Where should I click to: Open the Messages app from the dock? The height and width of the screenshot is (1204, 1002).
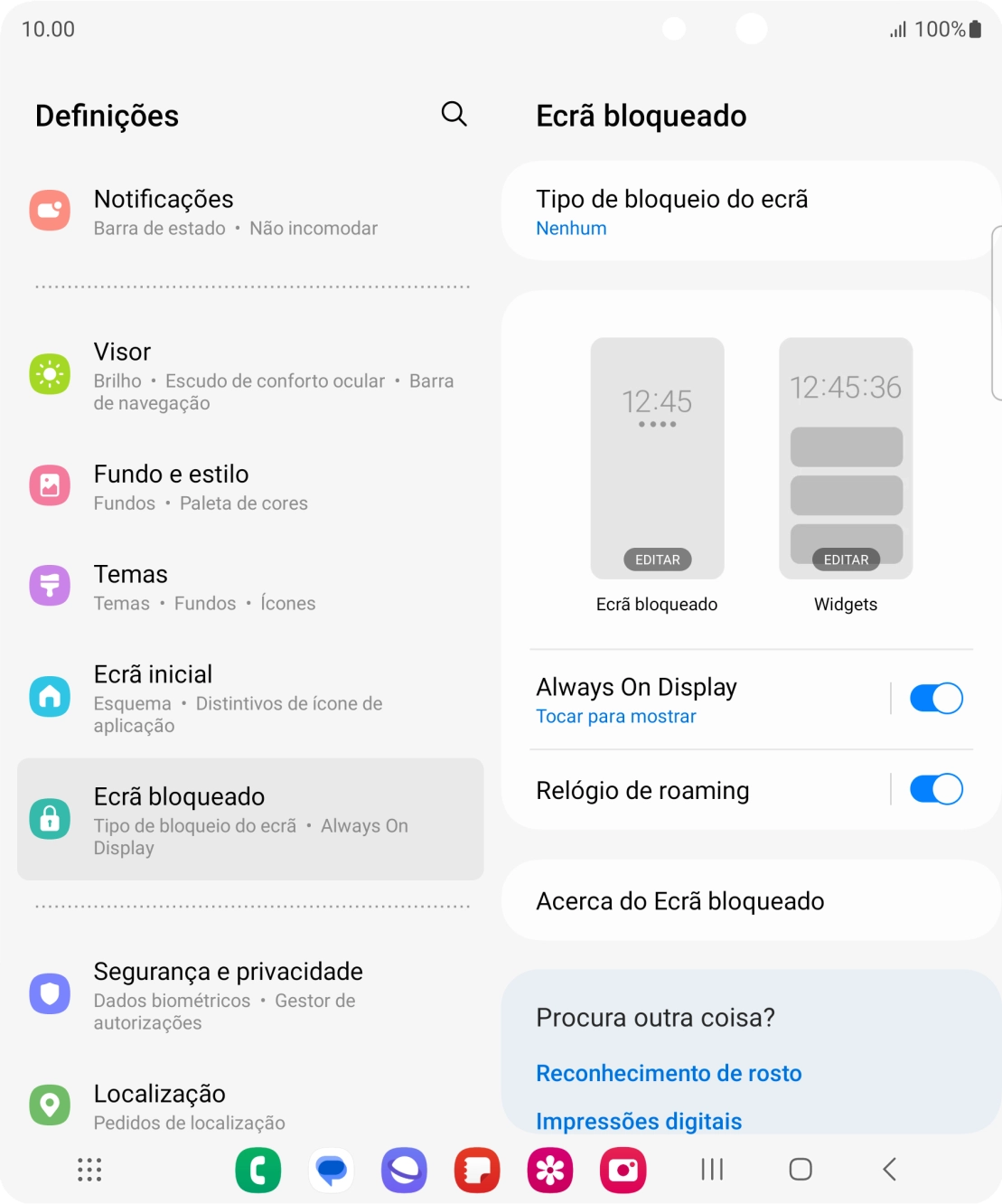coord(331,1169)
